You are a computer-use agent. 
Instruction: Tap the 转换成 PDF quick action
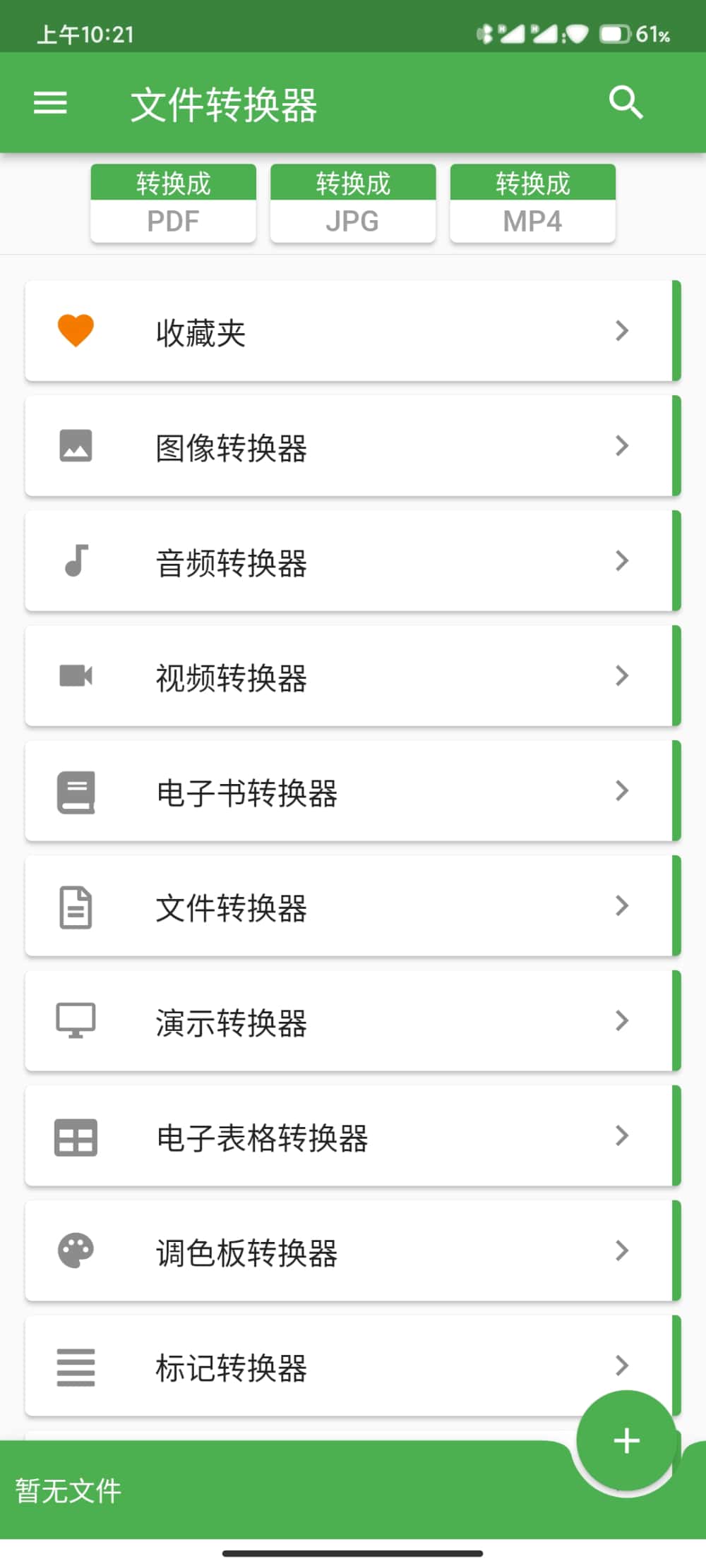[173, 205]
